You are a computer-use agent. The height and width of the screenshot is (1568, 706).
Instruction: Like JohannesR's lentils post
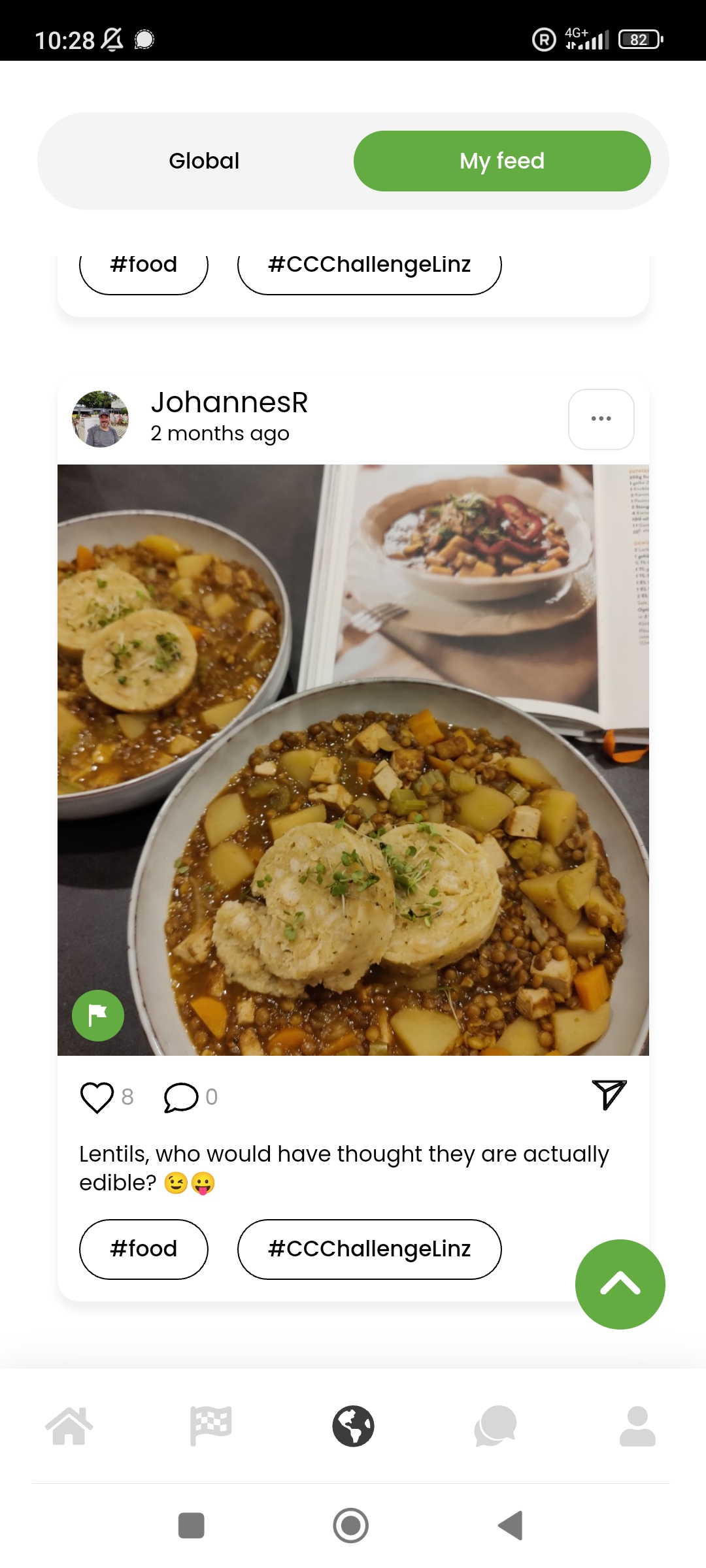(97, 1097)
